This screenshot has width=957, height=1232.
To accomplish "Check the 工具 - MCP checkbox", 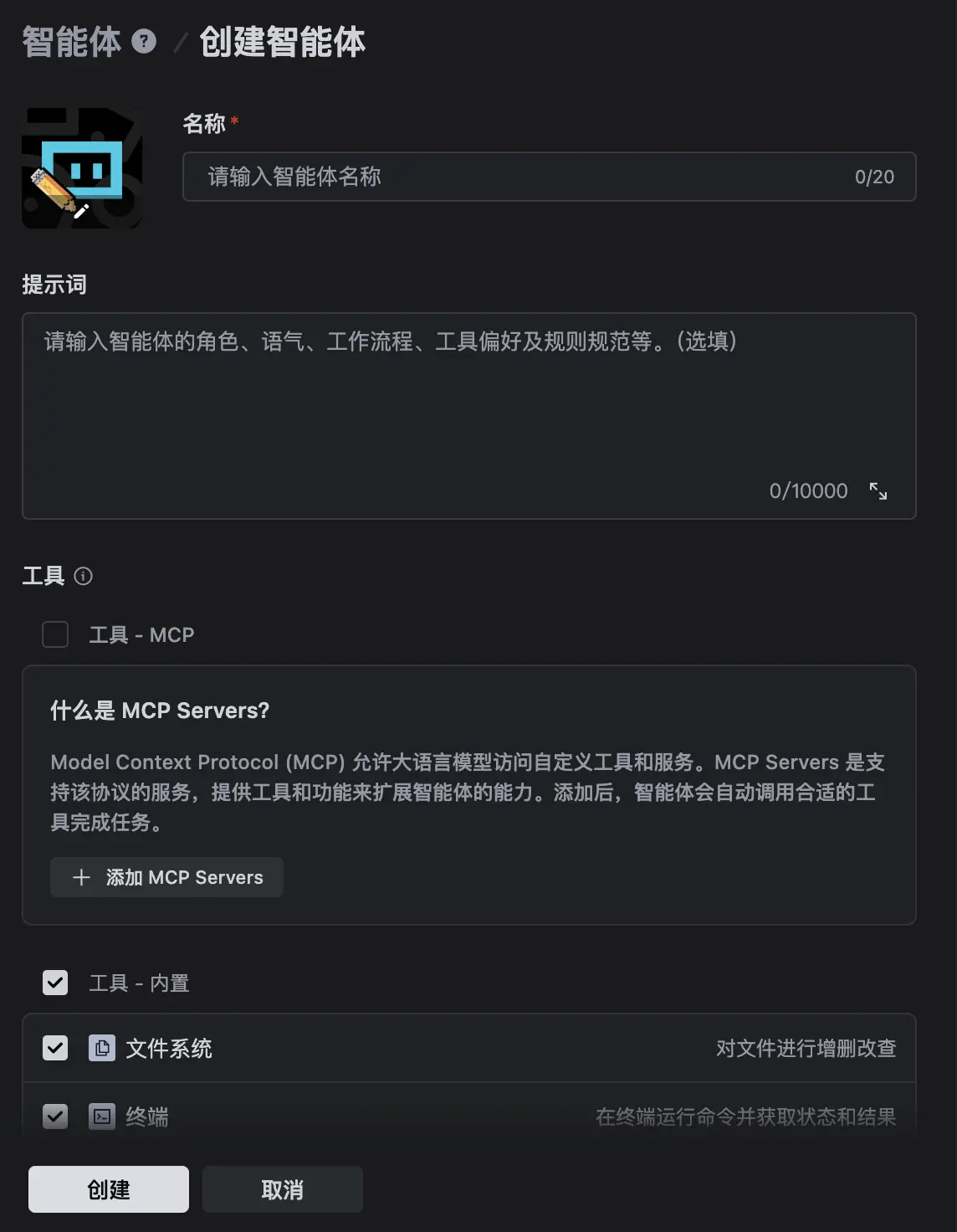I will (55, 634).
